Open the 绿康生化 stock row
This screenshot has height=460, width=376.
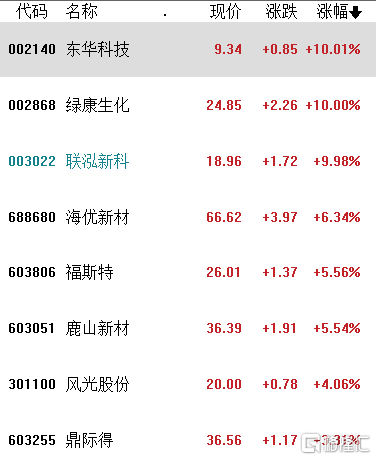(x=188, y=105)
